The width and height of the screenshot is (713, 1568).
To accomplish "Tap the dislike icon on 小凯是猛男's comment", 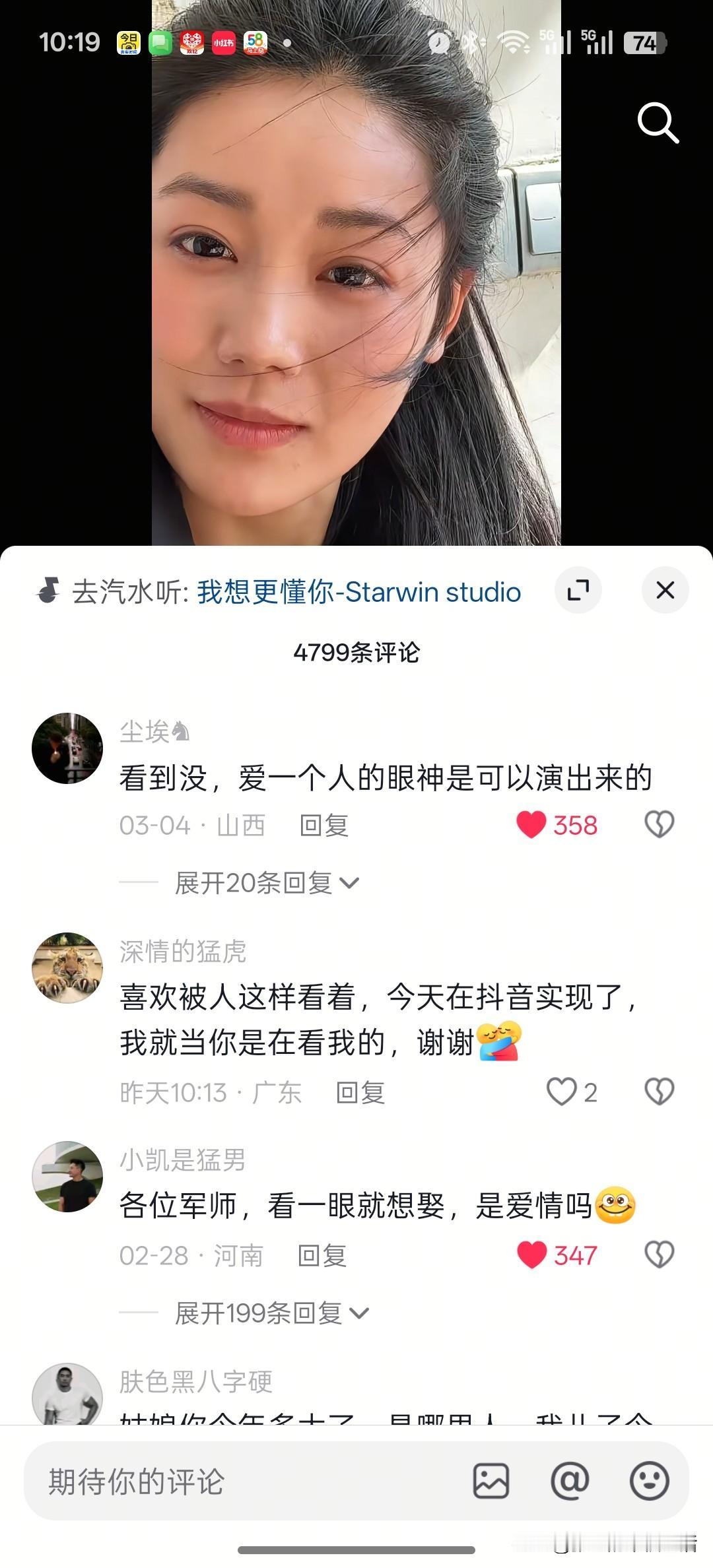I will click(659, 1255).
